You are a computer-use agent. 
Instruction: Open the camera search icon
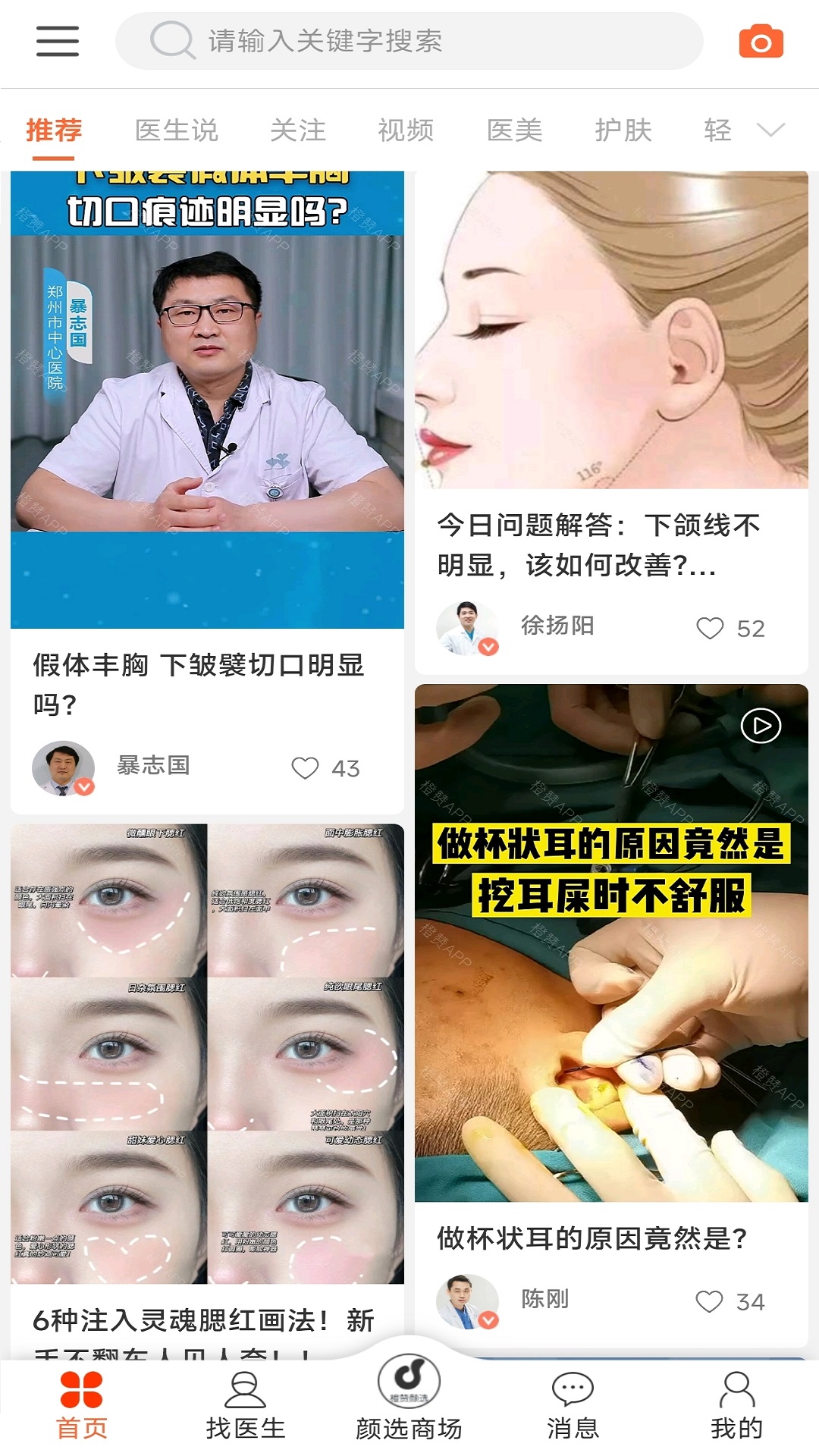(x=761, y=43)
